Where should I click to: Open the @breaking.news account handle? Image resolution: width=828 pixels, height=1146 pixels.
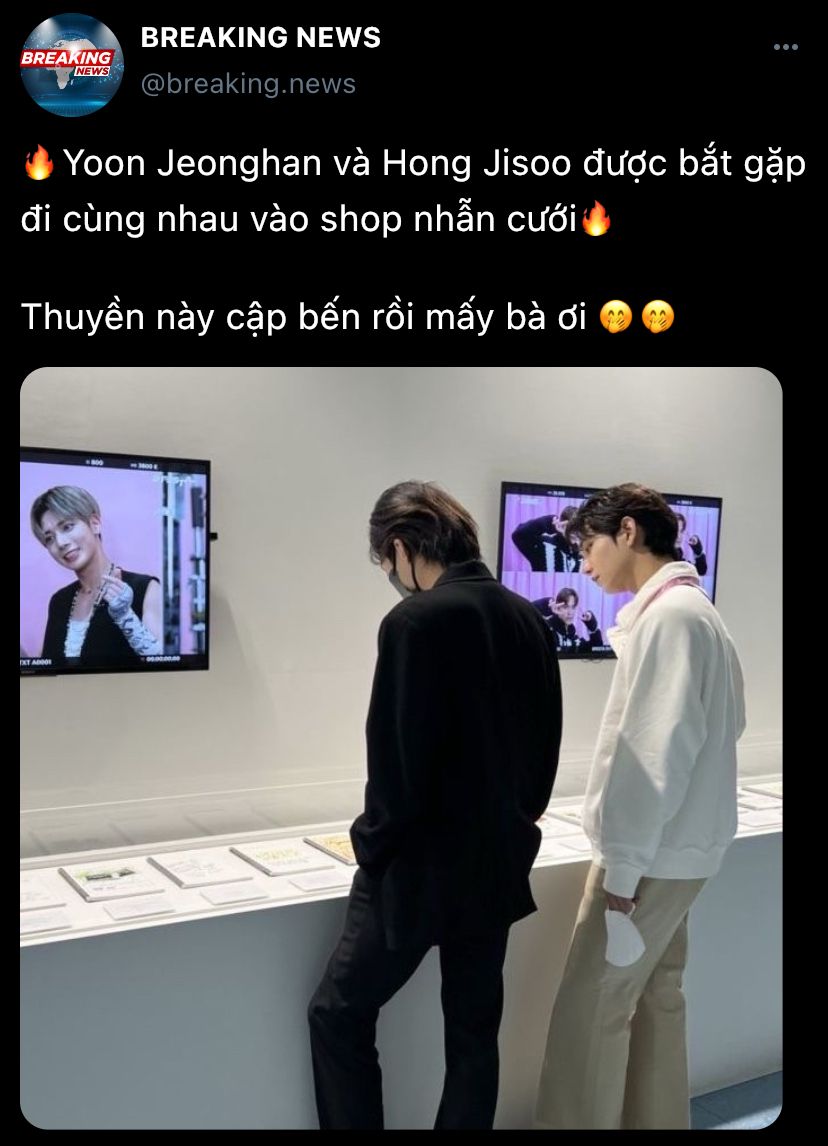[x=248, y=84]
